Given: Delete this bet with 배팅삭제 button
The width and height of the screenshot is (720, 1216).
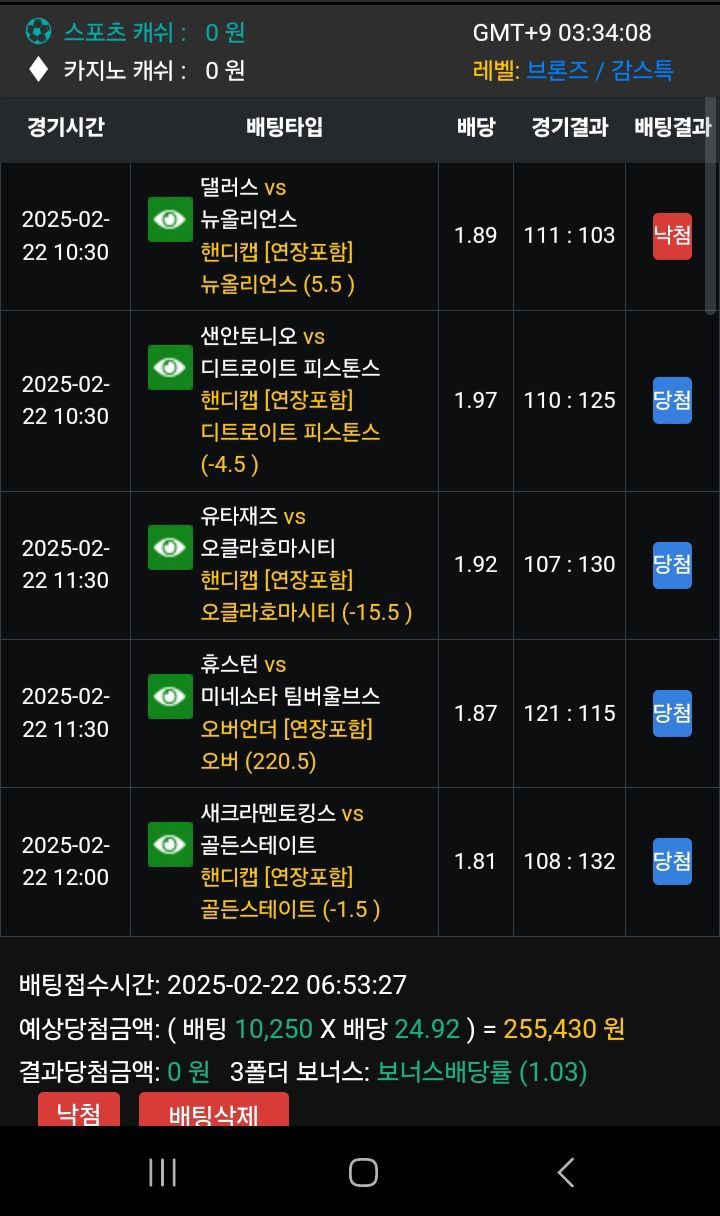Looking at the screenshot, I should pos(213,1112).
